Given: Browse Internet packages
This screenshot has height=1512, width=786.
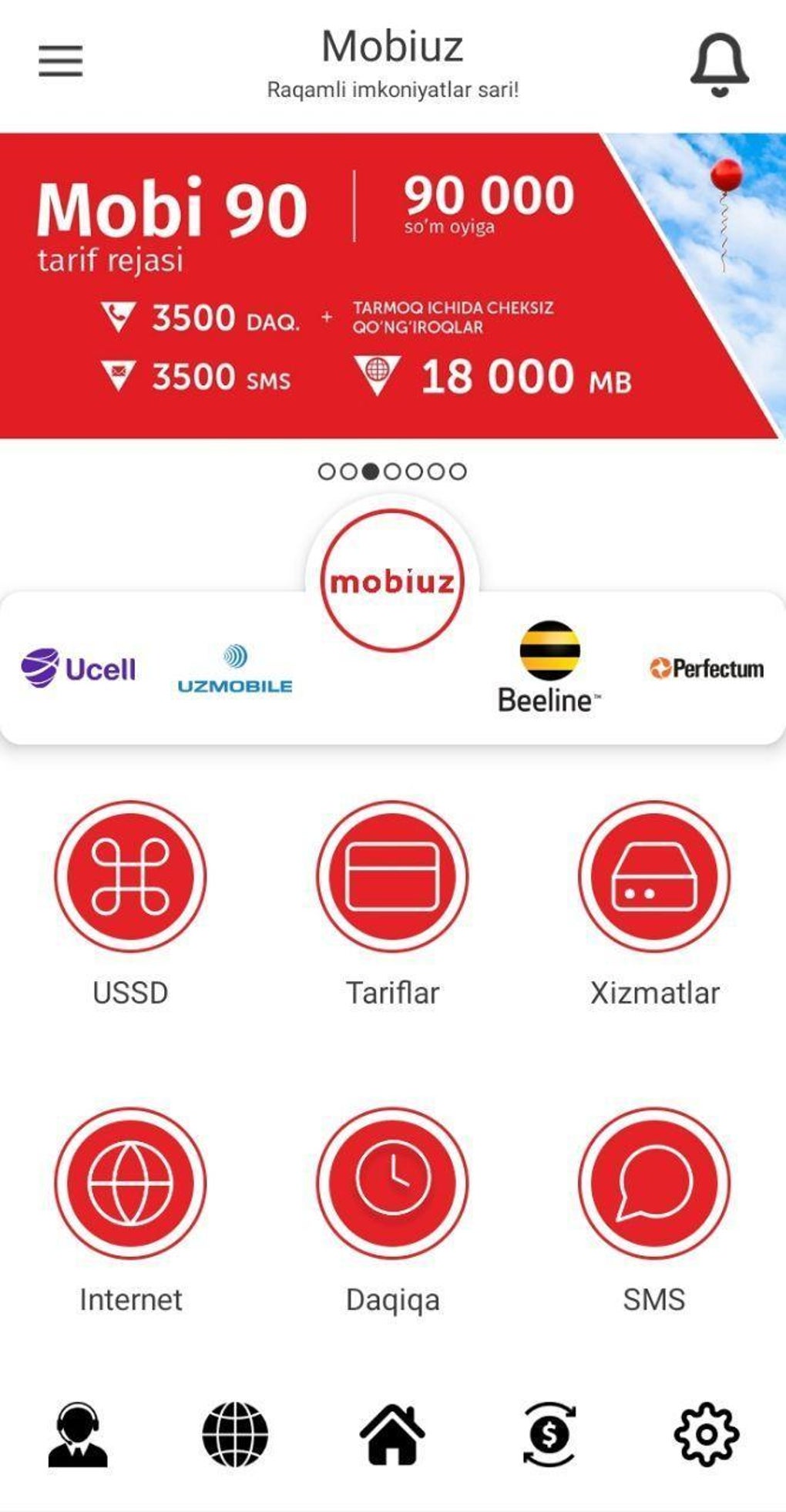Looking at the screenshot, I should (x=130, y=1183).
